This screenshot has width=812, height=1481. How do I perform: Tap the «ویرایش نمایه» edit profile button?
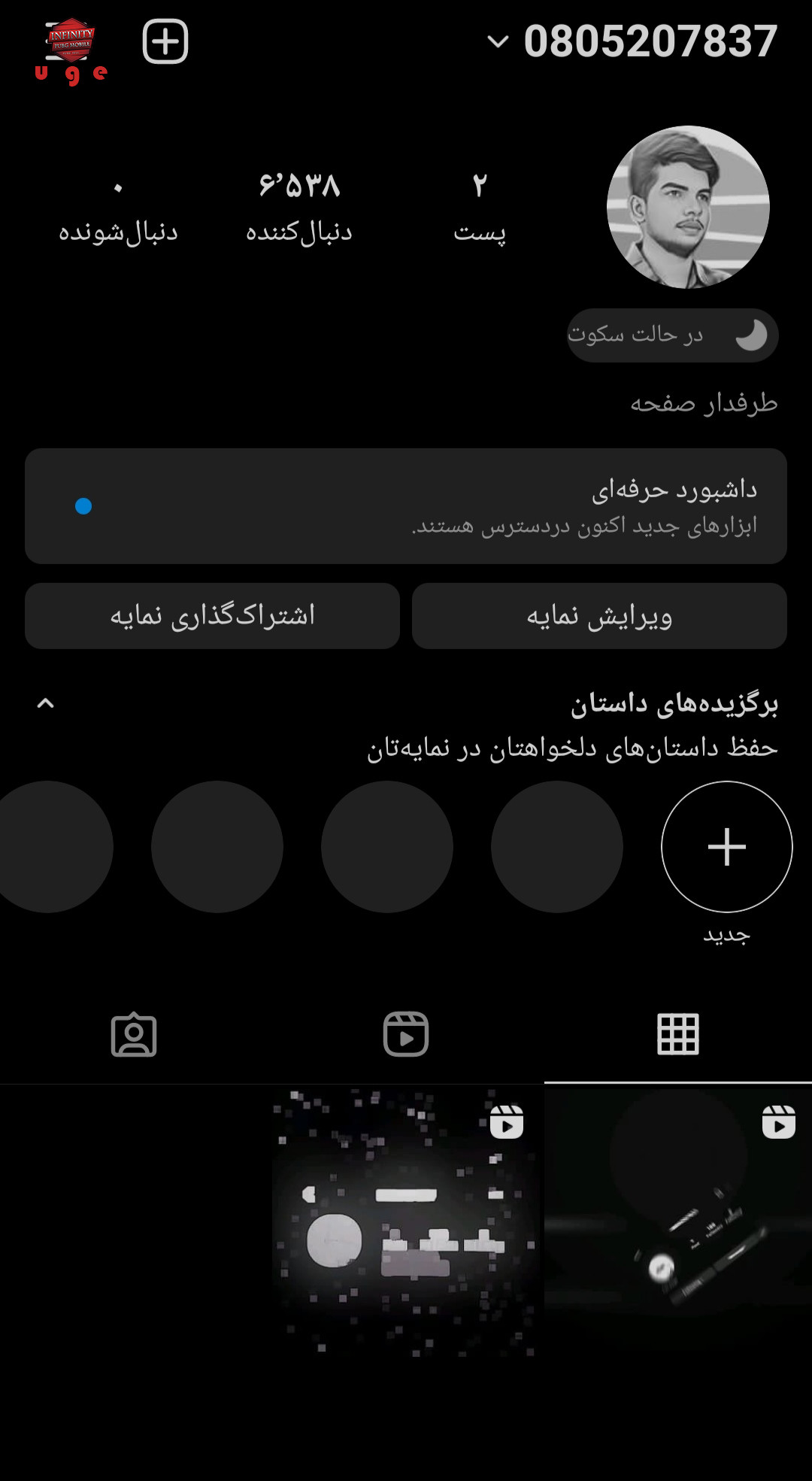(x=599, y=616)
